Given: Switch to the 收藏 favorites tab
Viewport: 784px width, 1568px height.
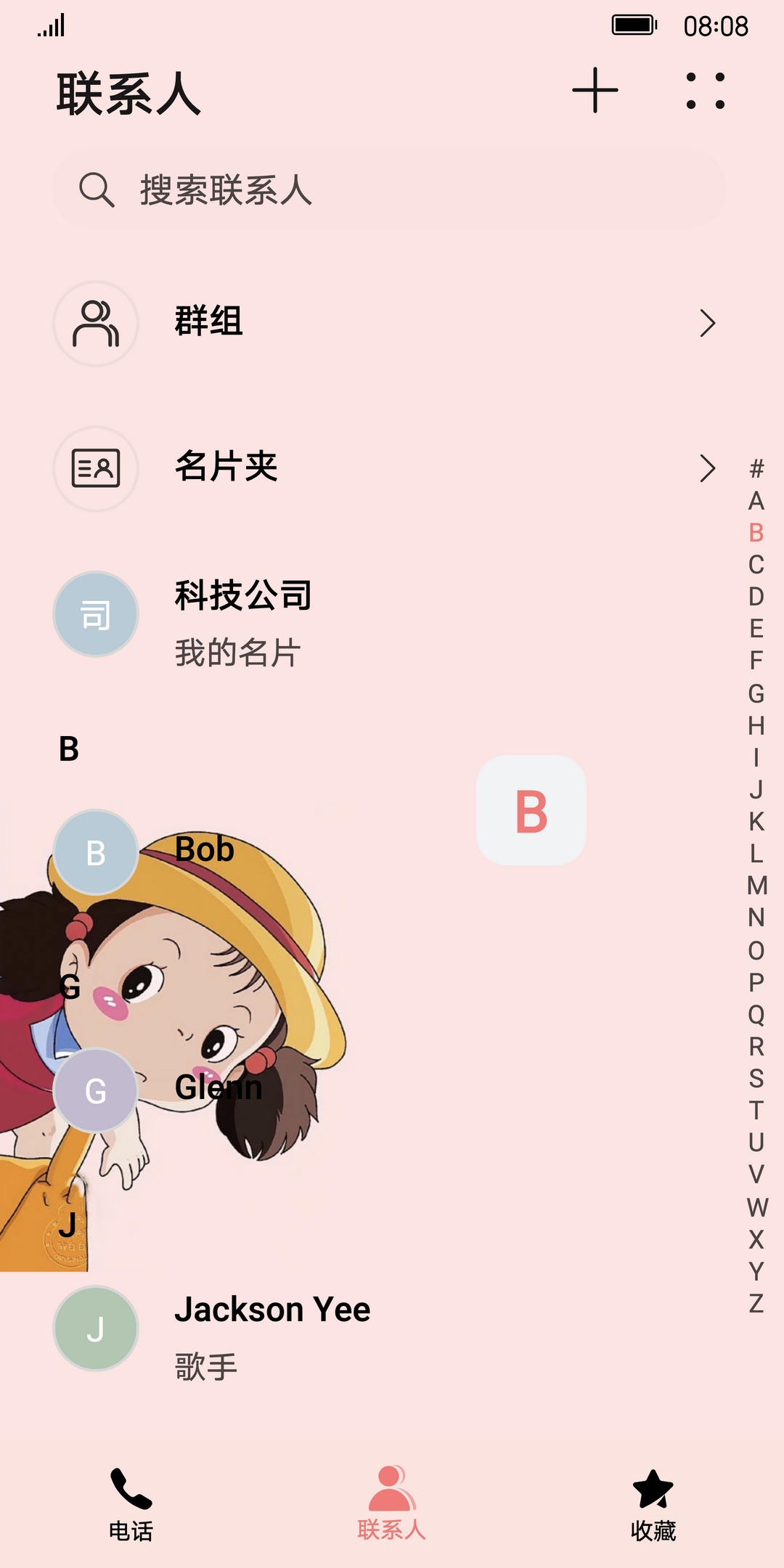Looking at the screenshot, I should point(653,1504).
